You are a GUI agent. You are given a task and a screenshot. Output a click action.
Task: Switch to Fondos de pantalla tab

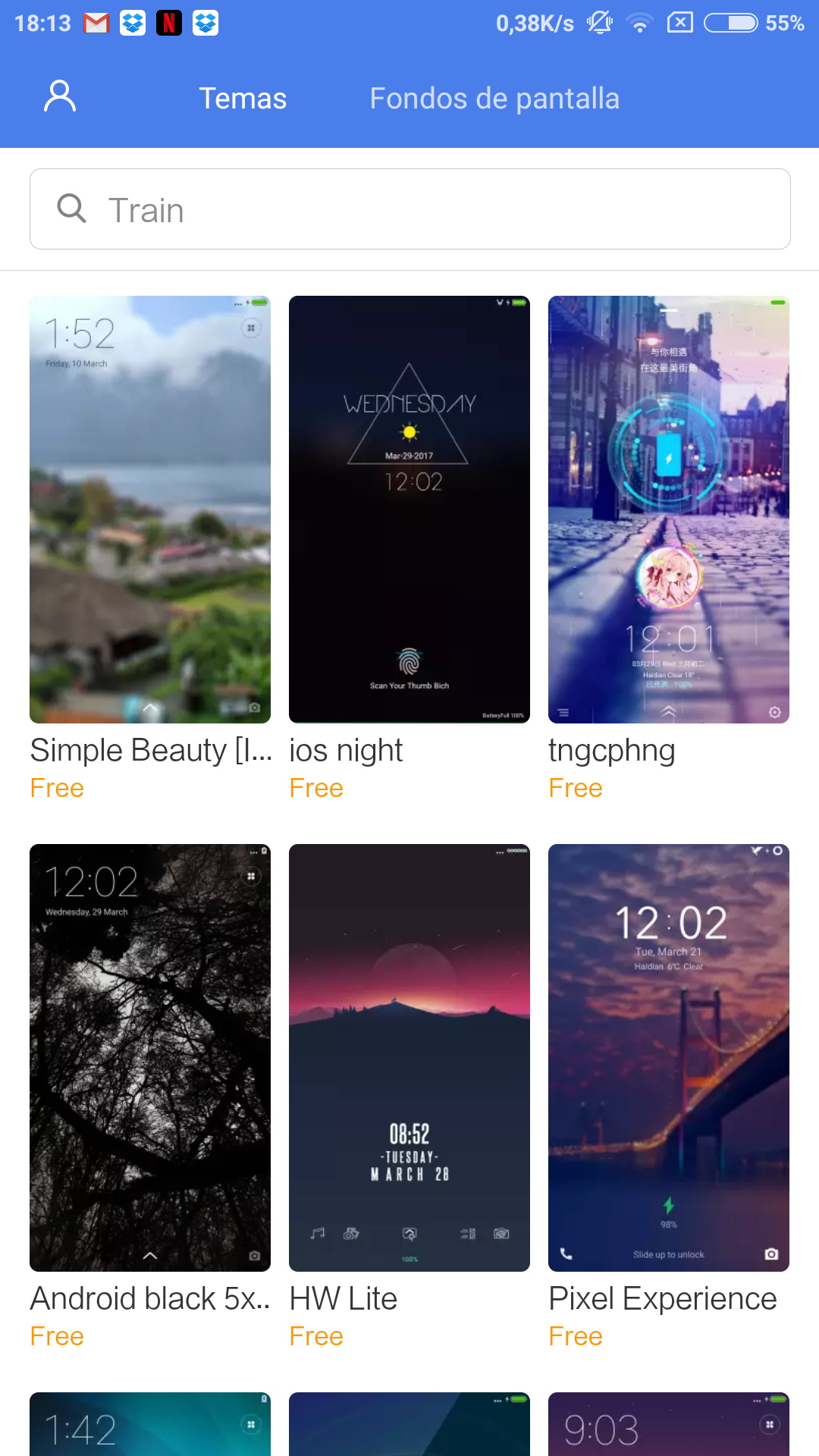click(494, 99)
